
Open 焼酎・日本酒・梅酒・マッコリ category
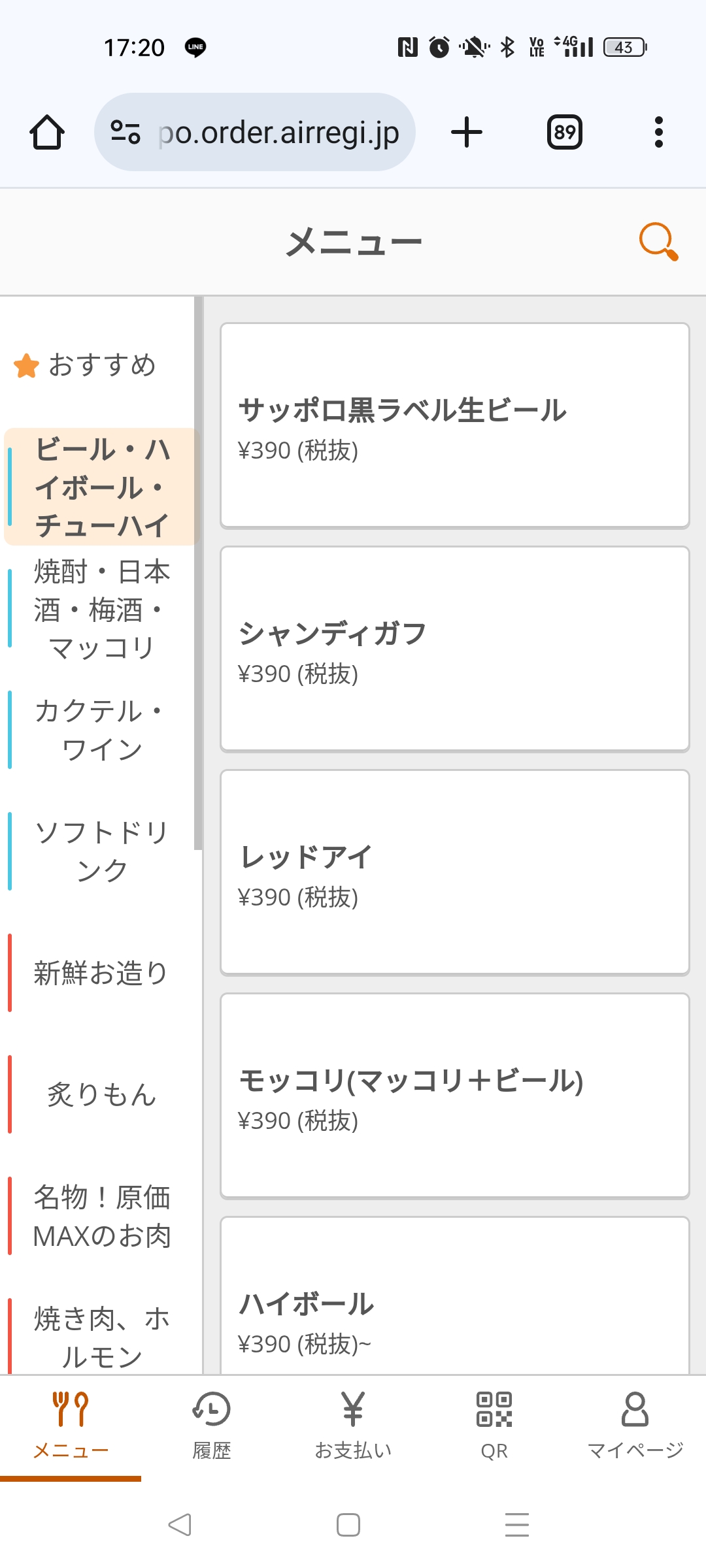(99, 609)
